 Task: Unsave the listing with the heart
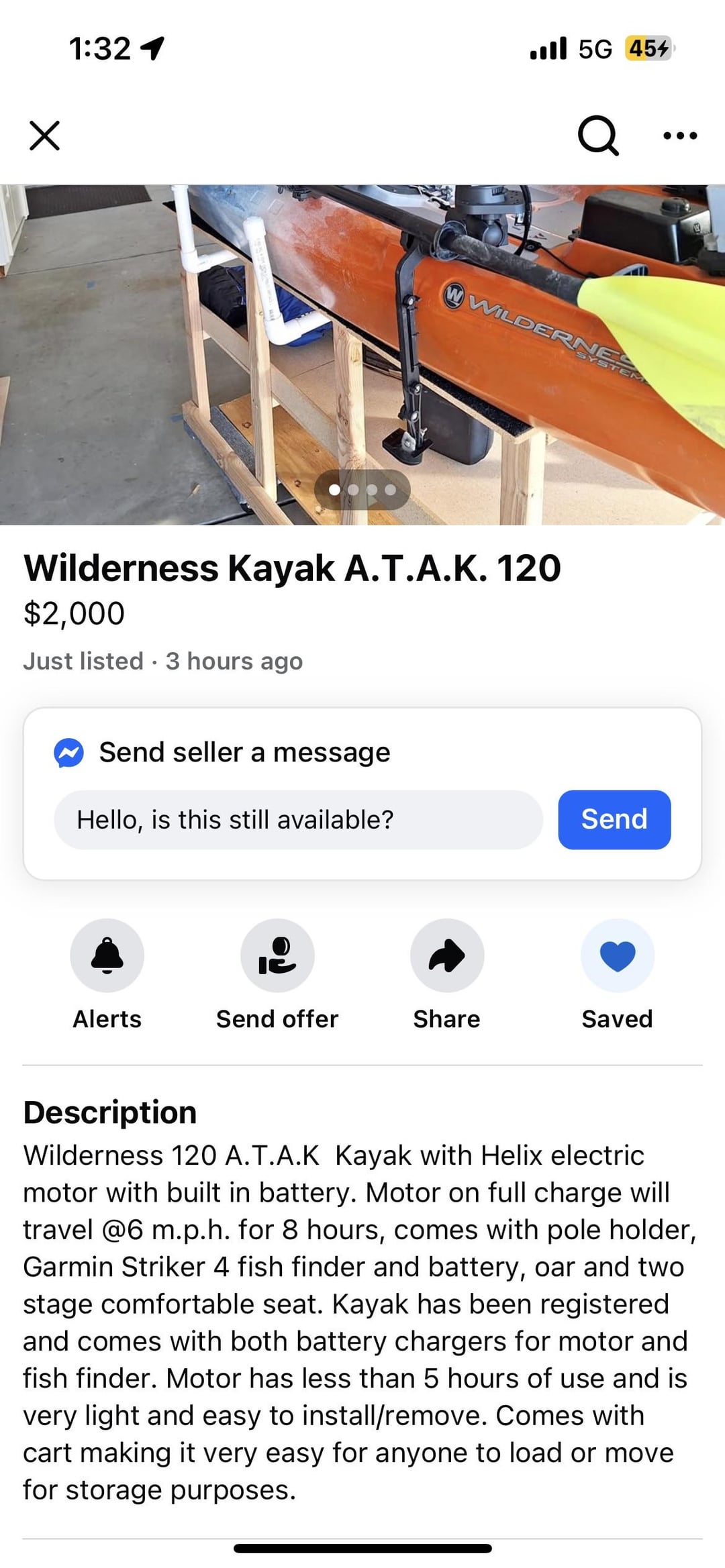click(617, 955)
